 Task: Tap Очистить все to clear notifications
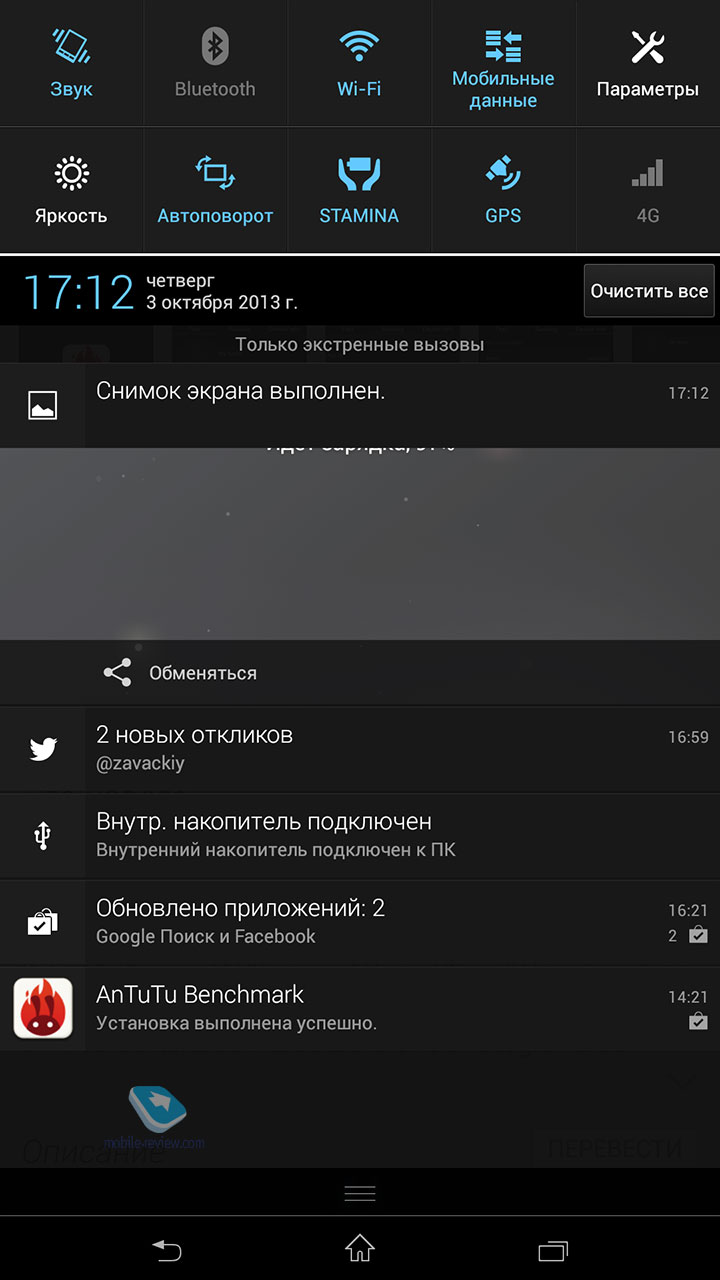649,291
